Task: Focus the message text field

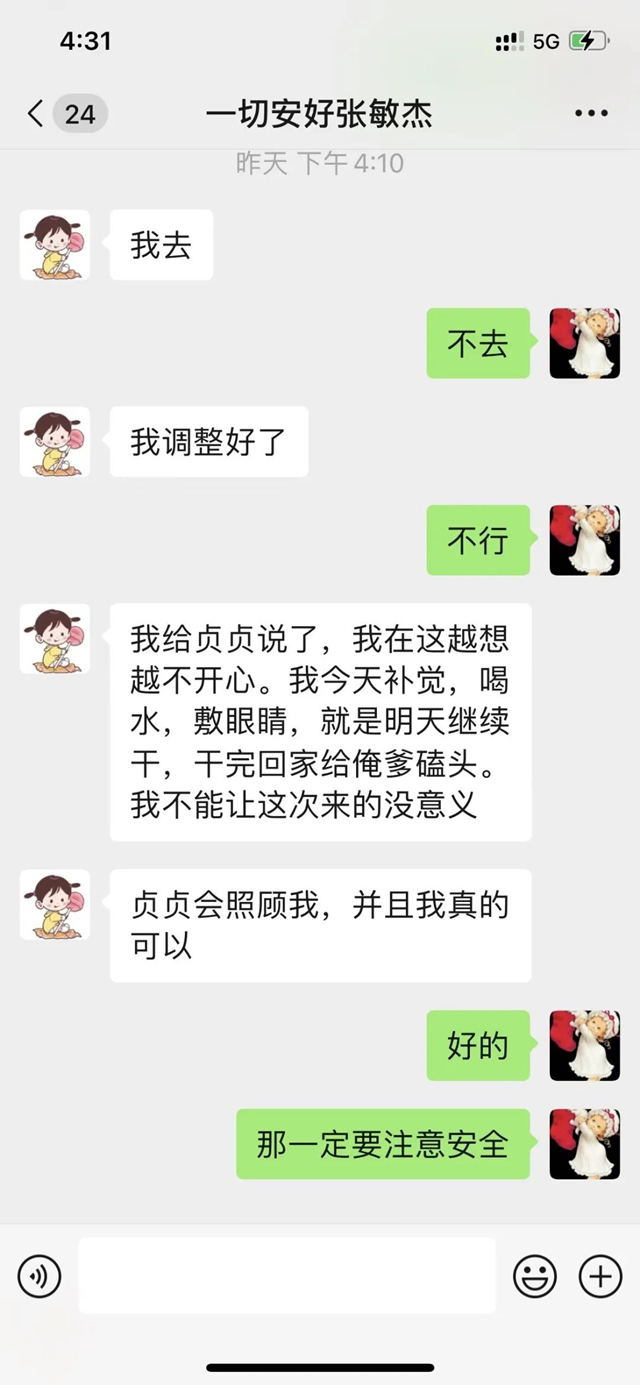Action: [x=287, y=1276]
